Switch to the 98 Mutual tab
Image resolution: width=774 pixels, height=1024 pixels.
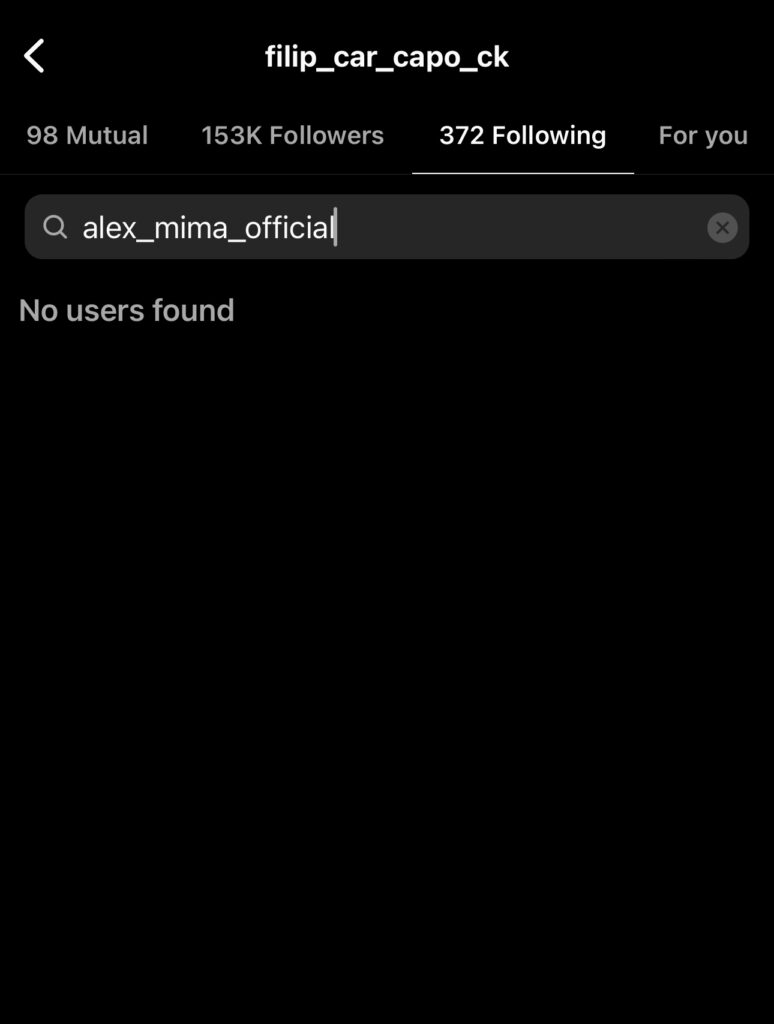click(x=87, y=136)
